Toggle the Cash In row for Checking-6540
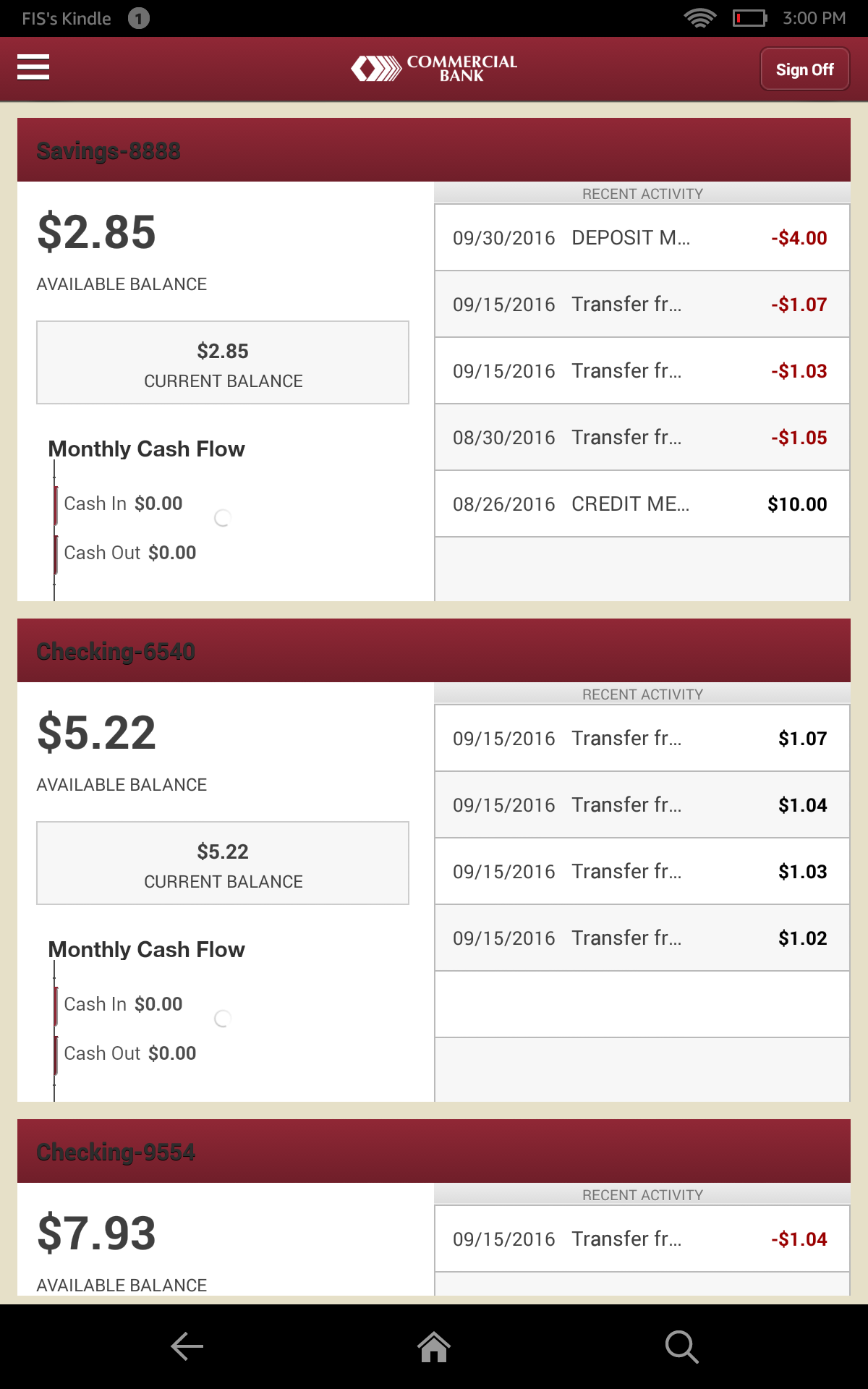The image size is (868, 1389). pos(123,1003)
